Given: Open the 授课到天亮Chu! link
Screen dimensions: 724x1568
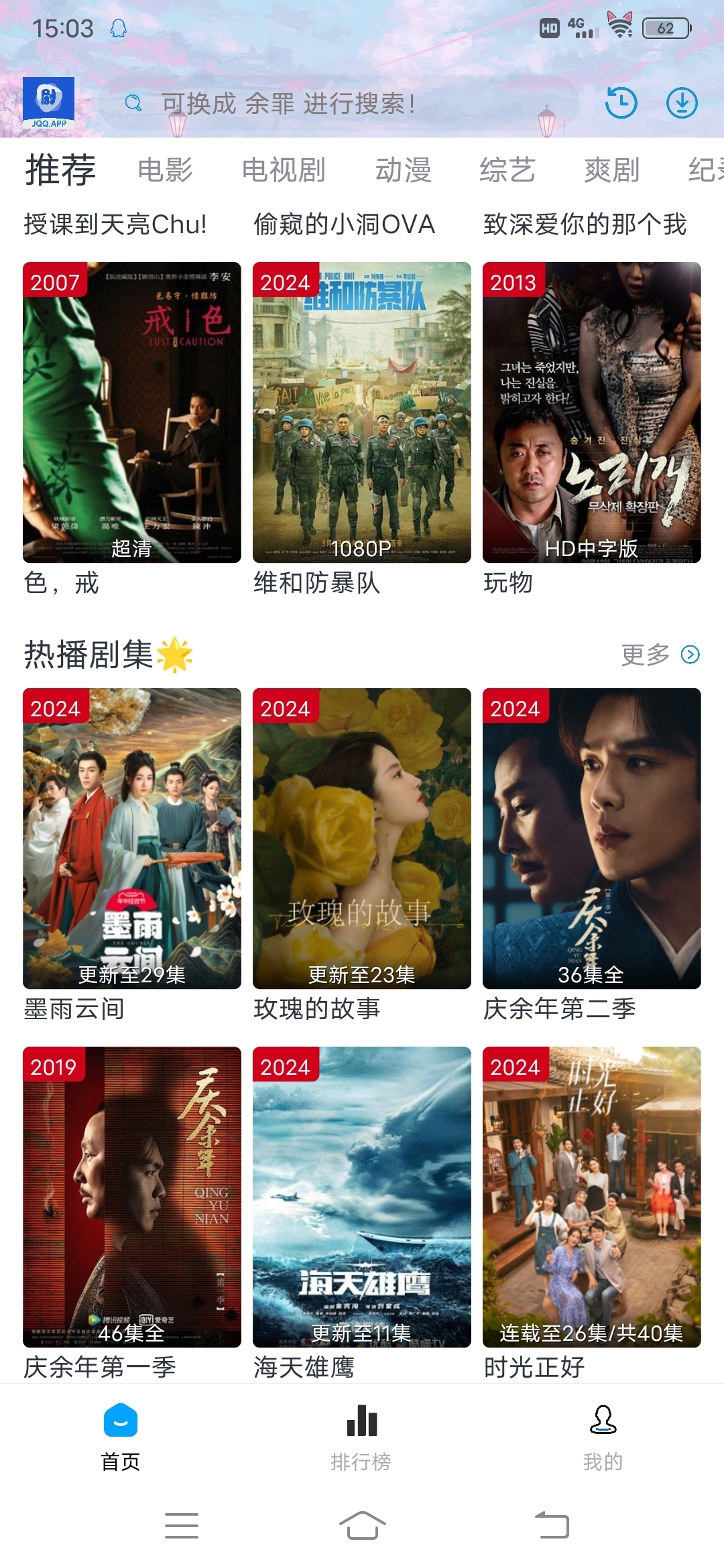Looking at the screenshot, I should (114, 226).
